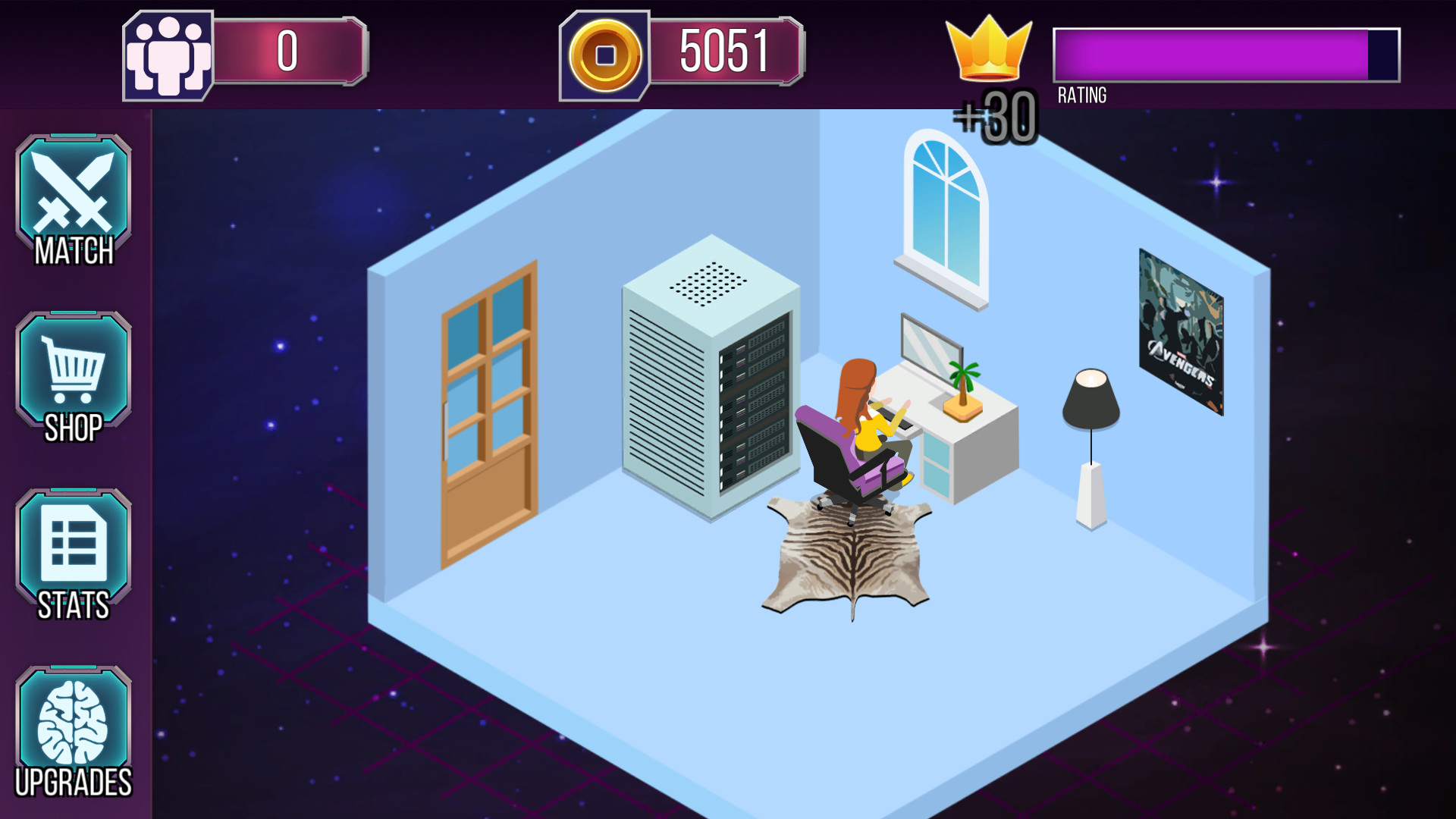
Task: Open the Shop
Action: pyautogui.click(x=74, y=377)
